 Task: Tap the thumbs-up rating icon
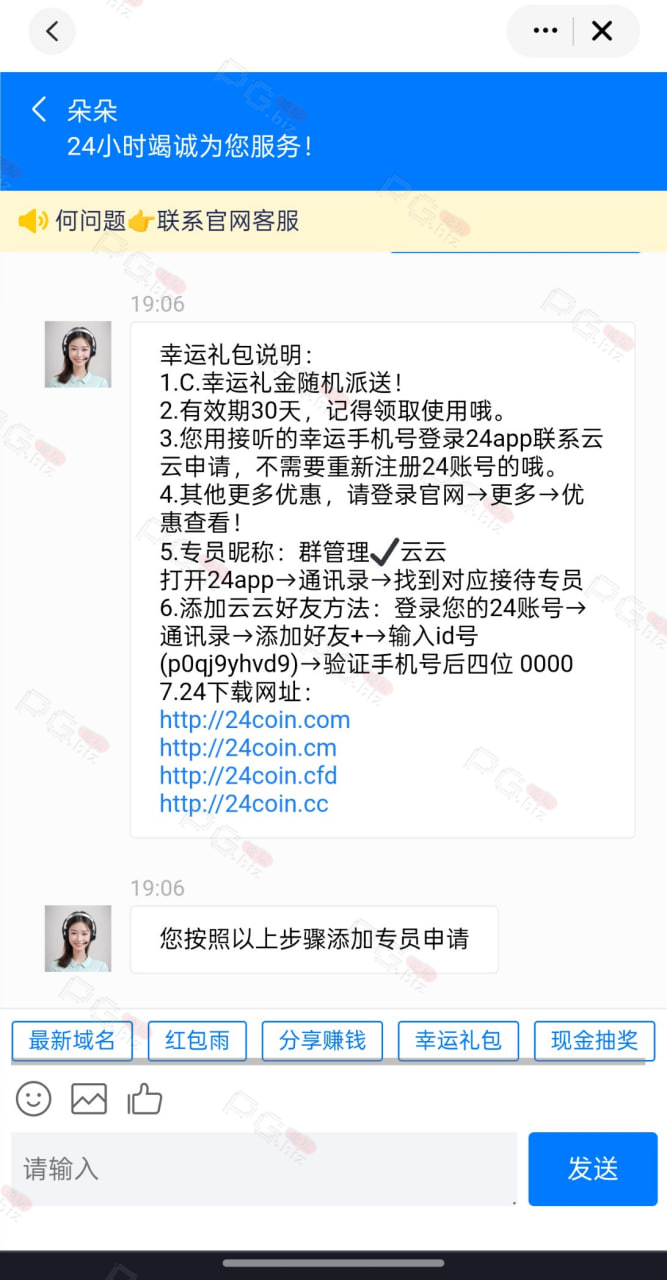[x=145, y=1099]
